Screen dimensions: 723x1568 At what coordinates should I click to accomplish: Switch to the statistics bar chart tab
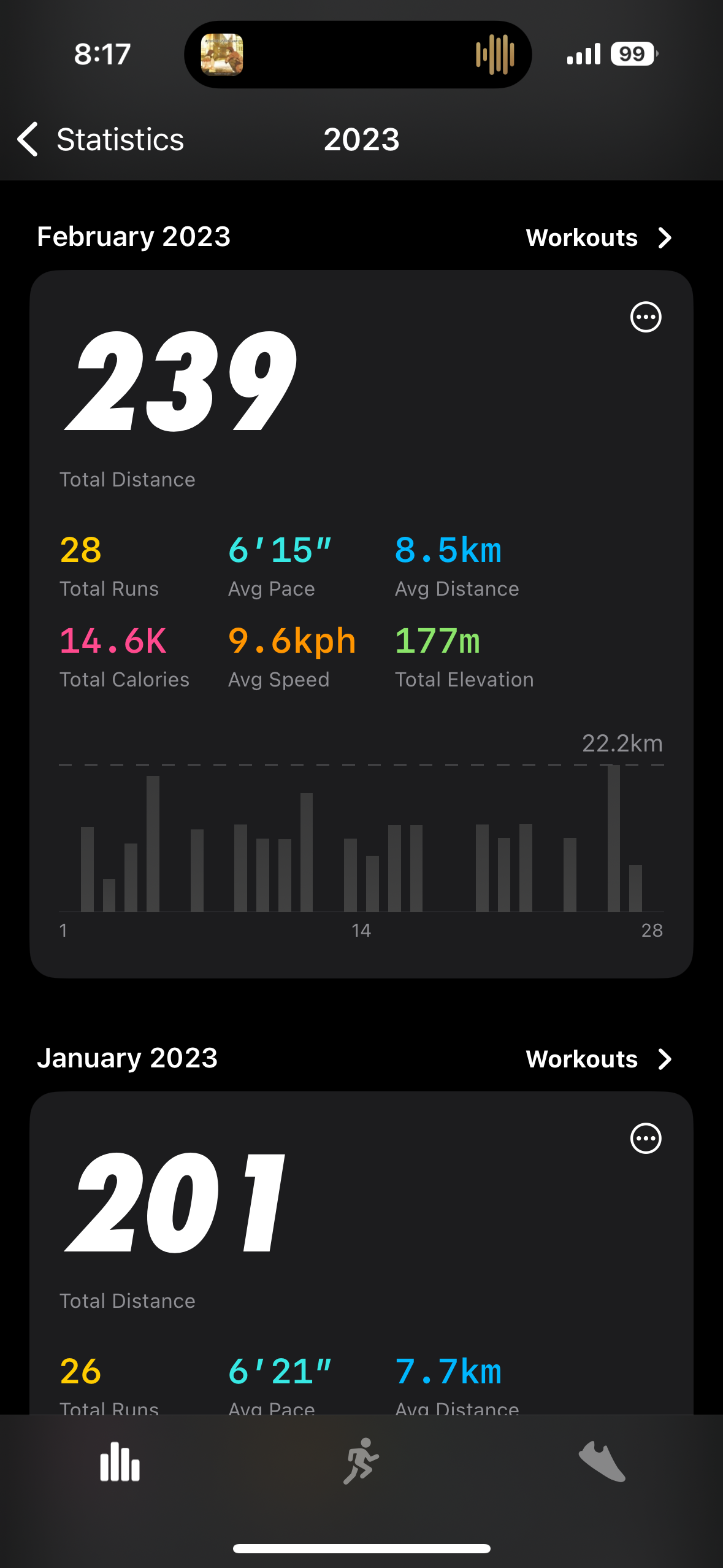click(120, 1462)
